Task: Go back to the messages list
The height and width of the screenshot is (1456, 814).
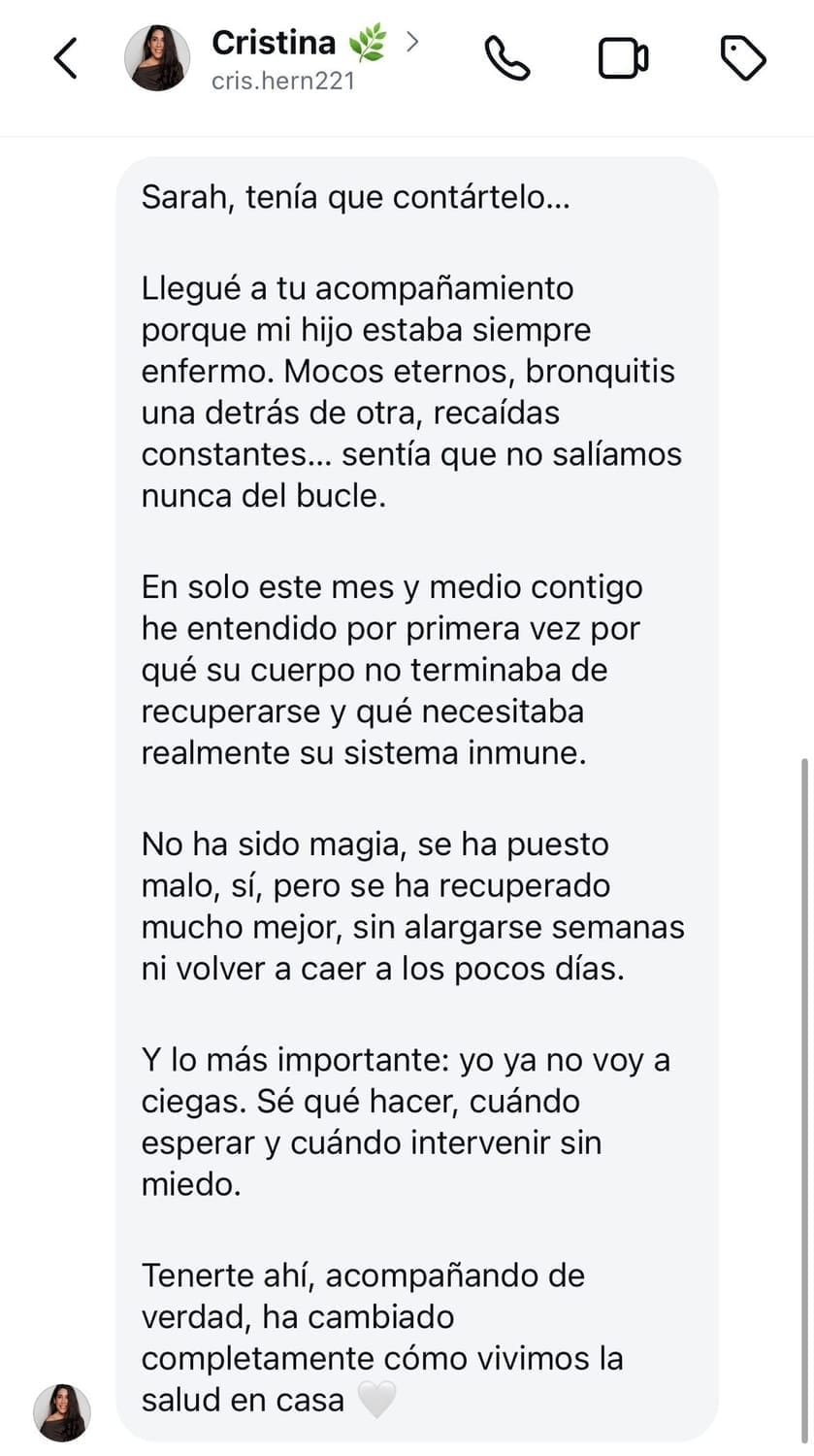Action: pos(65,58)
